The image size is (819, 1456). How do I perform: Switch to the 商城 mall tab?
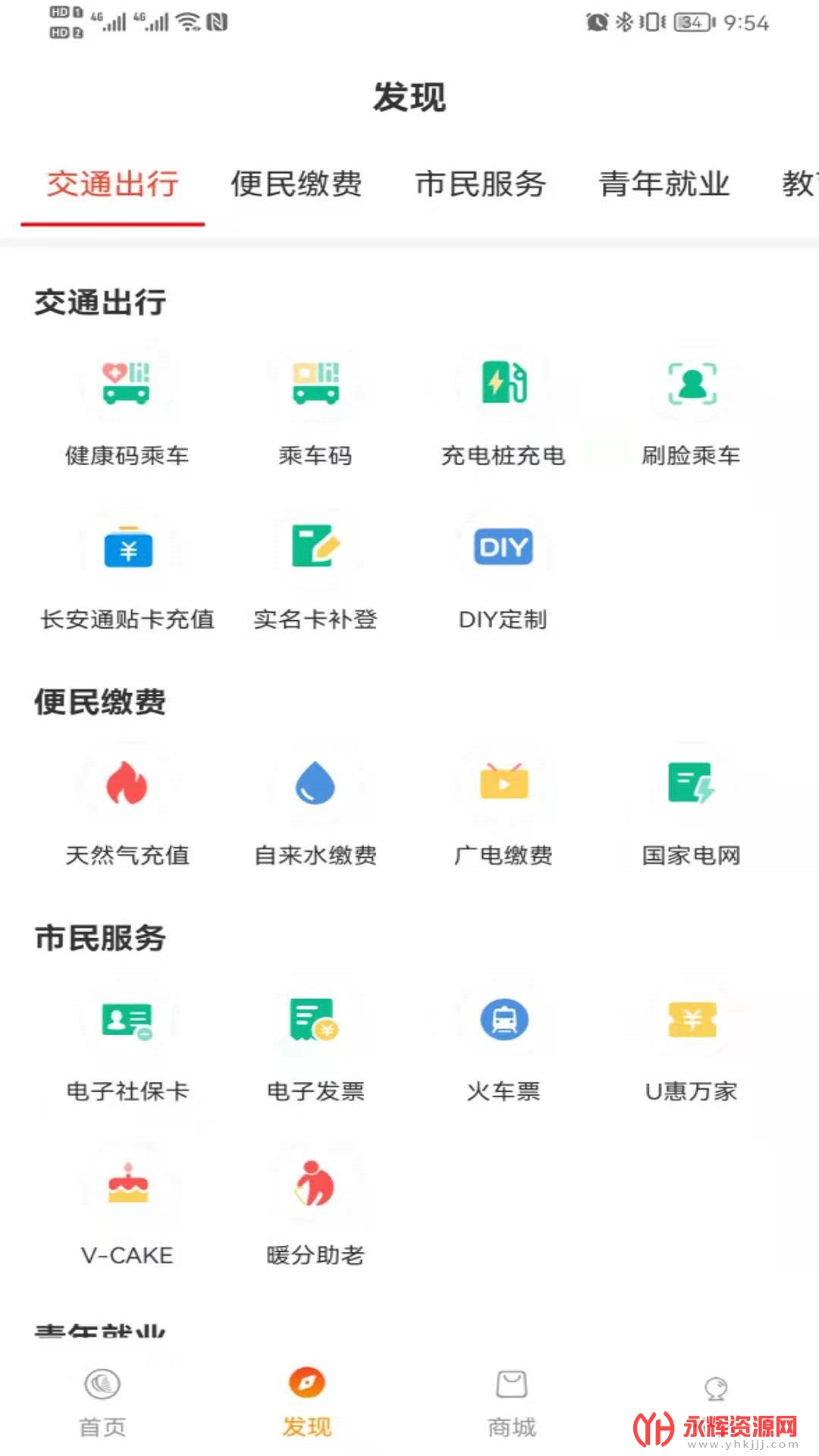512,1404
